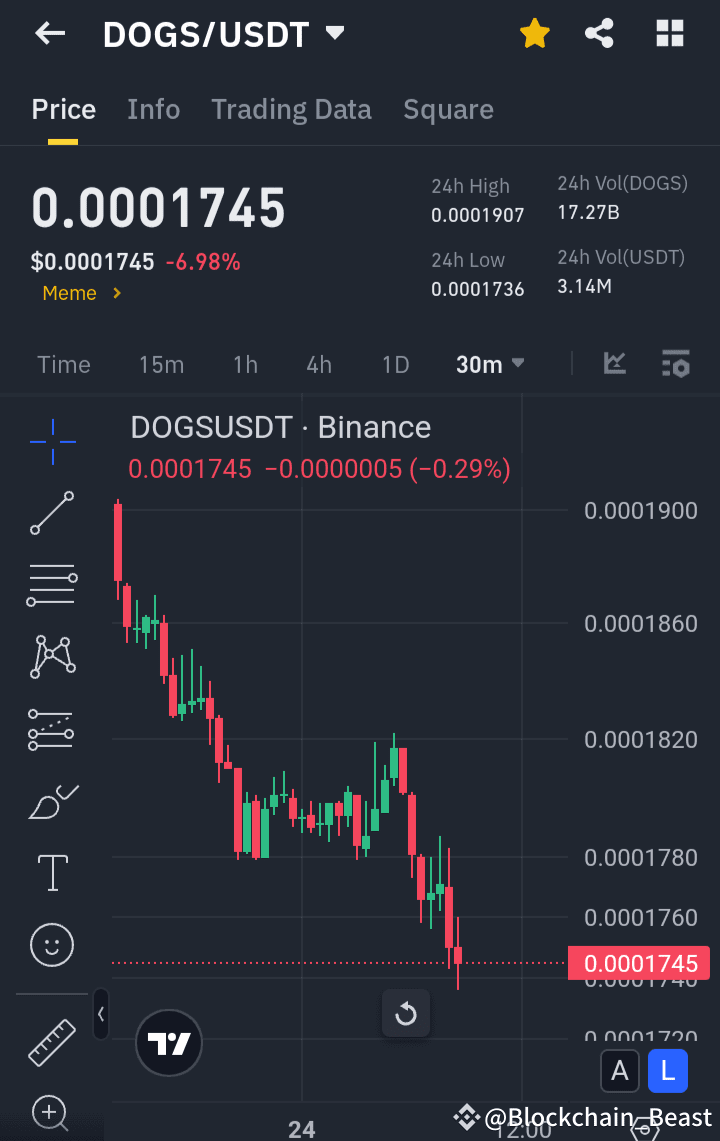Select the ruler measurement tool
The height and width of the screenshot is (1141, 720).
click(50, 1041)
